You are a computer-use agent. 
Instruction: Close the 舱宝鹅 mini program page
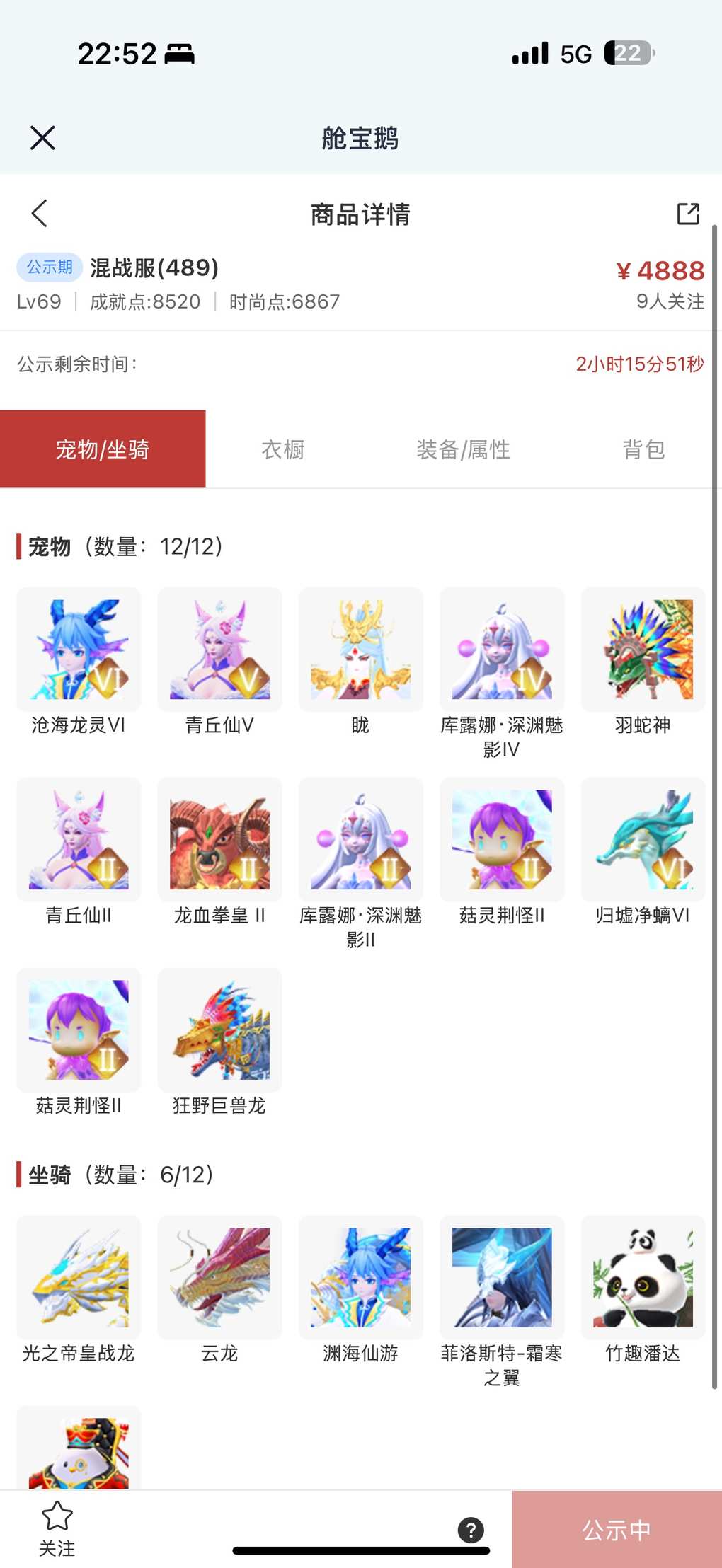[x=42, y=138]
